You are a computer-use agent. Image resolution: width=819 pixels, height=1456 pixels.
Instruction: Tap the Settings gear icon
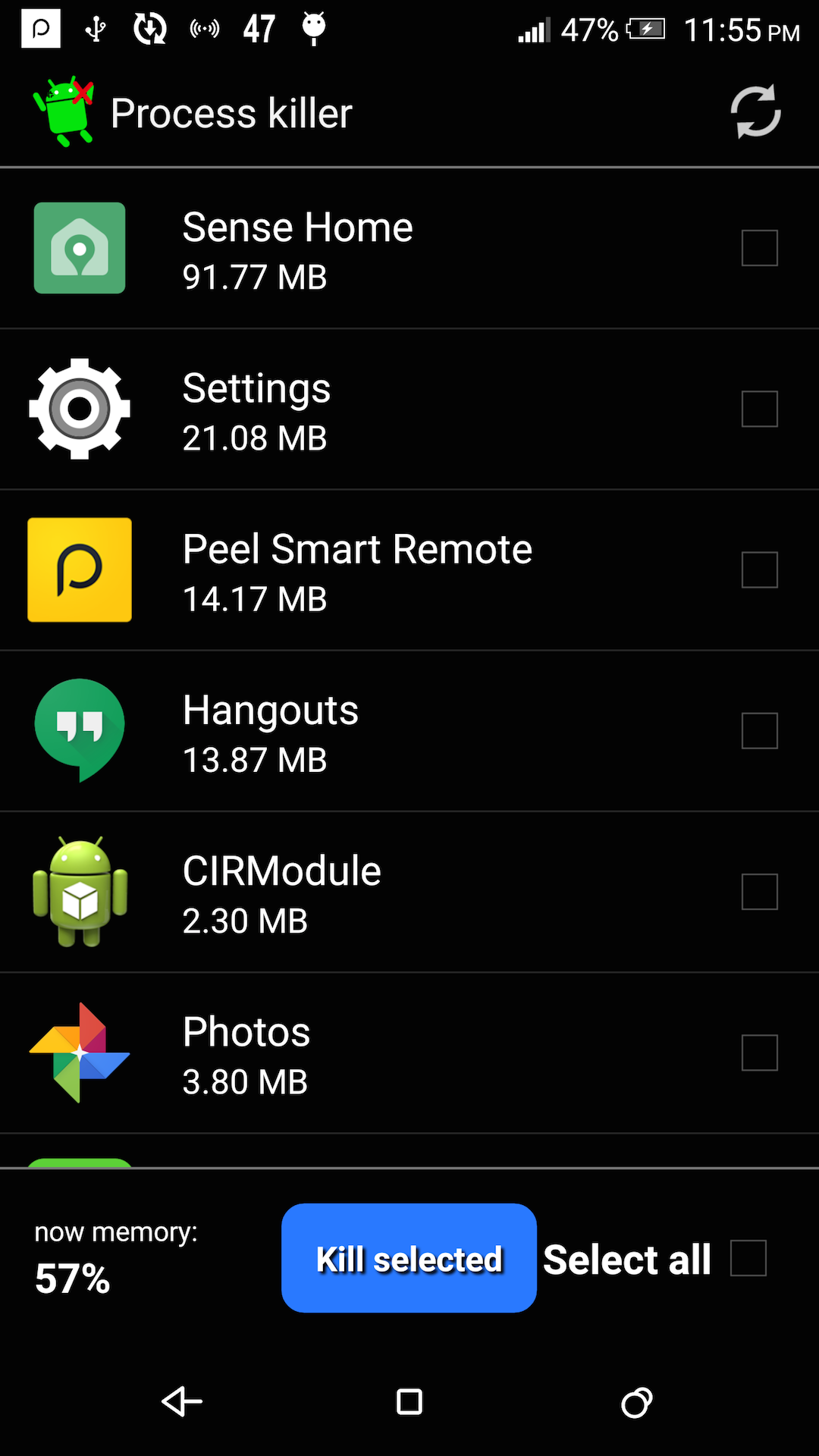(79, 409)
